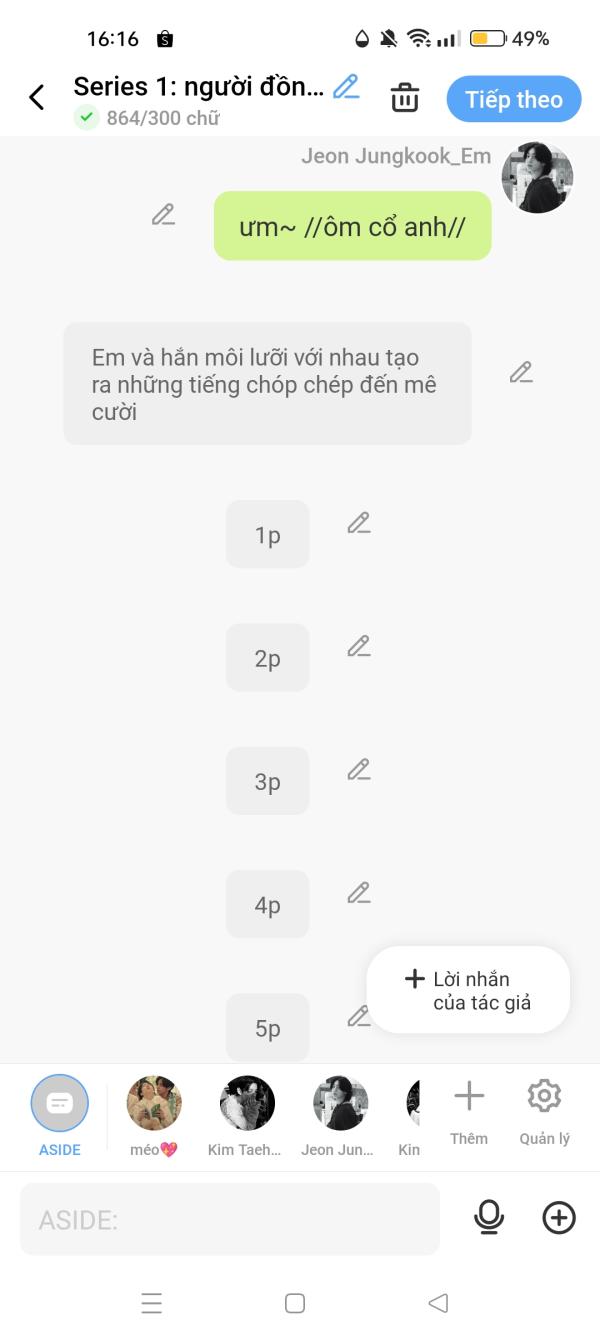Screen dimensions: 600x1340
Task: Edit the 4p aside entry
Action: pos(359,893)
